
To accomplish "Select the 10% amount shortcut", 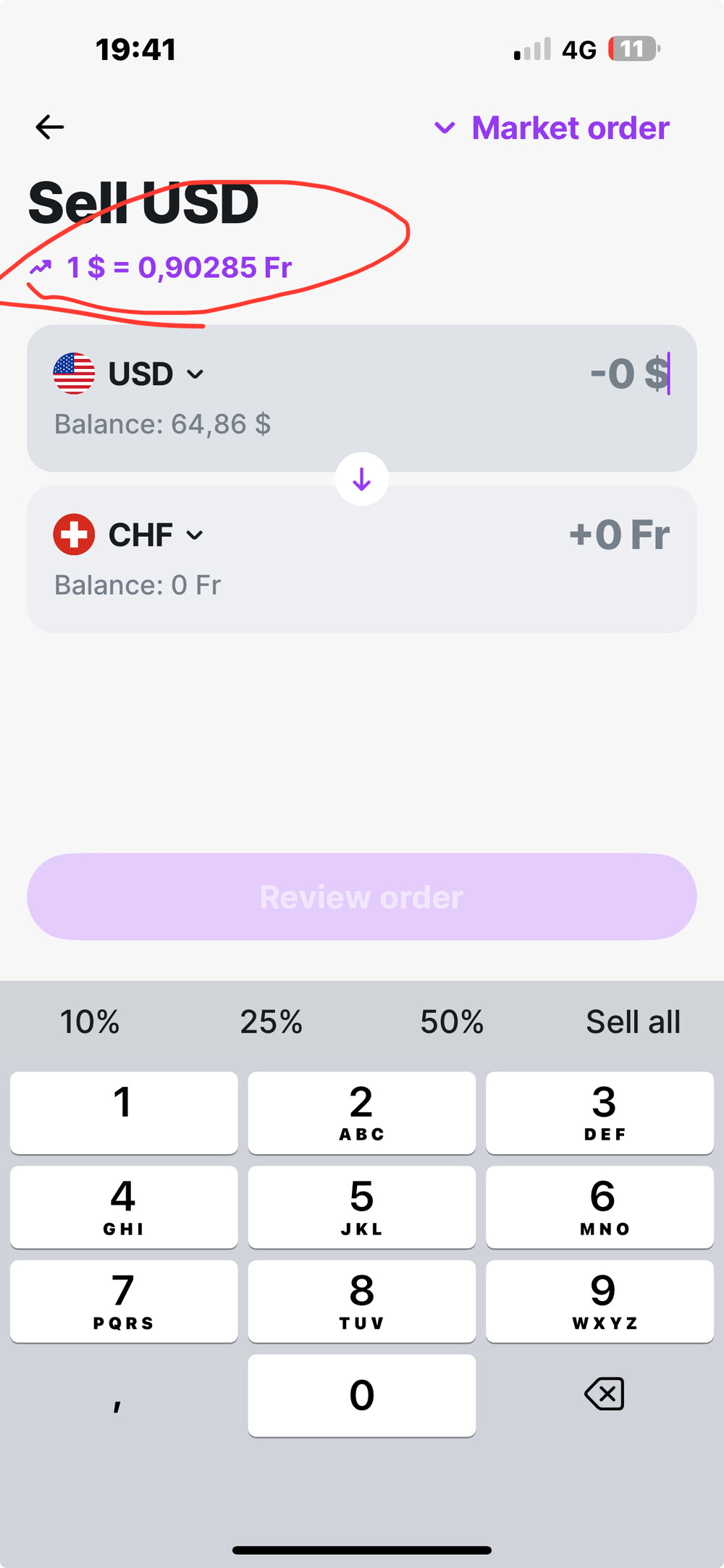I will [90, 1022].
